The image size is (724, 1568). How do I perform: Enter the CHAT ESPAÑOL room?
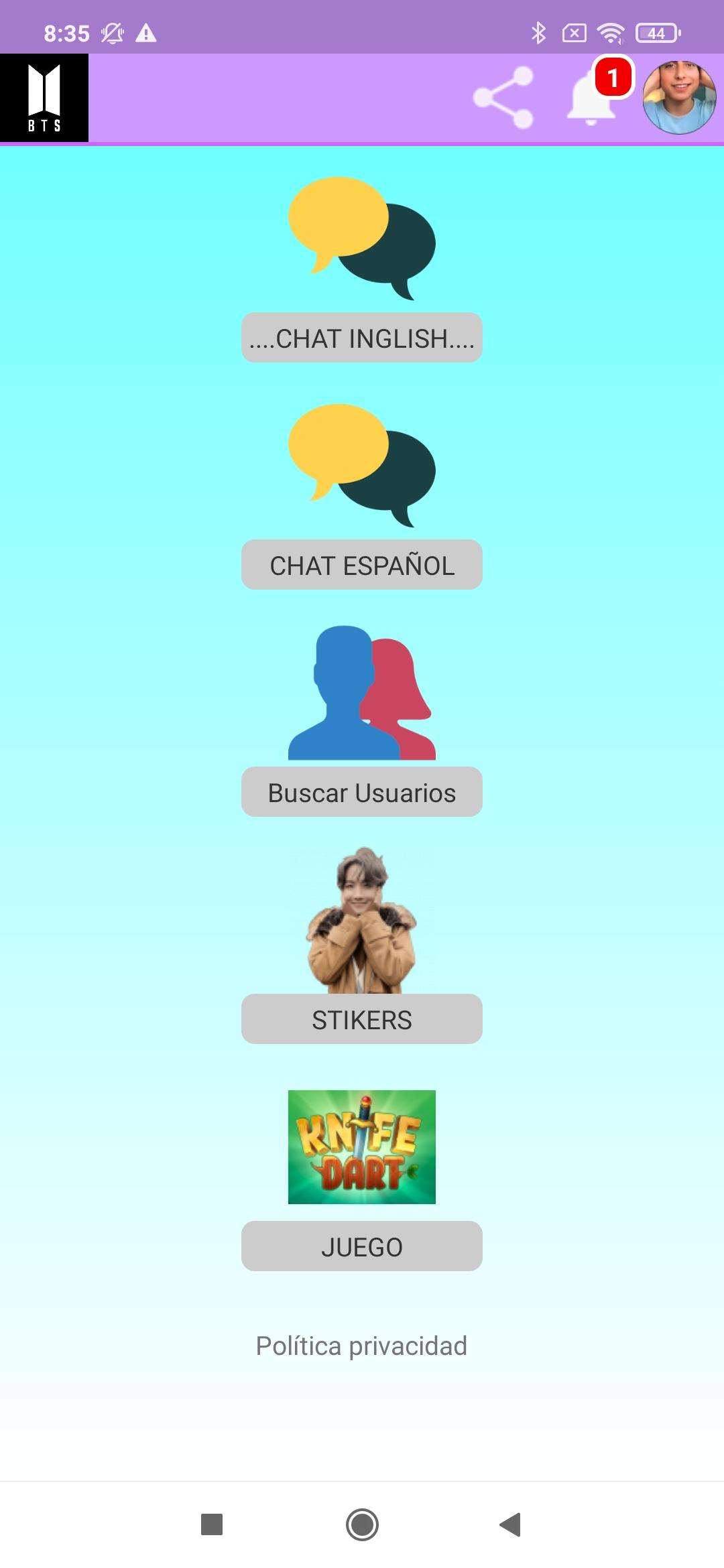[x=362, y=565]
